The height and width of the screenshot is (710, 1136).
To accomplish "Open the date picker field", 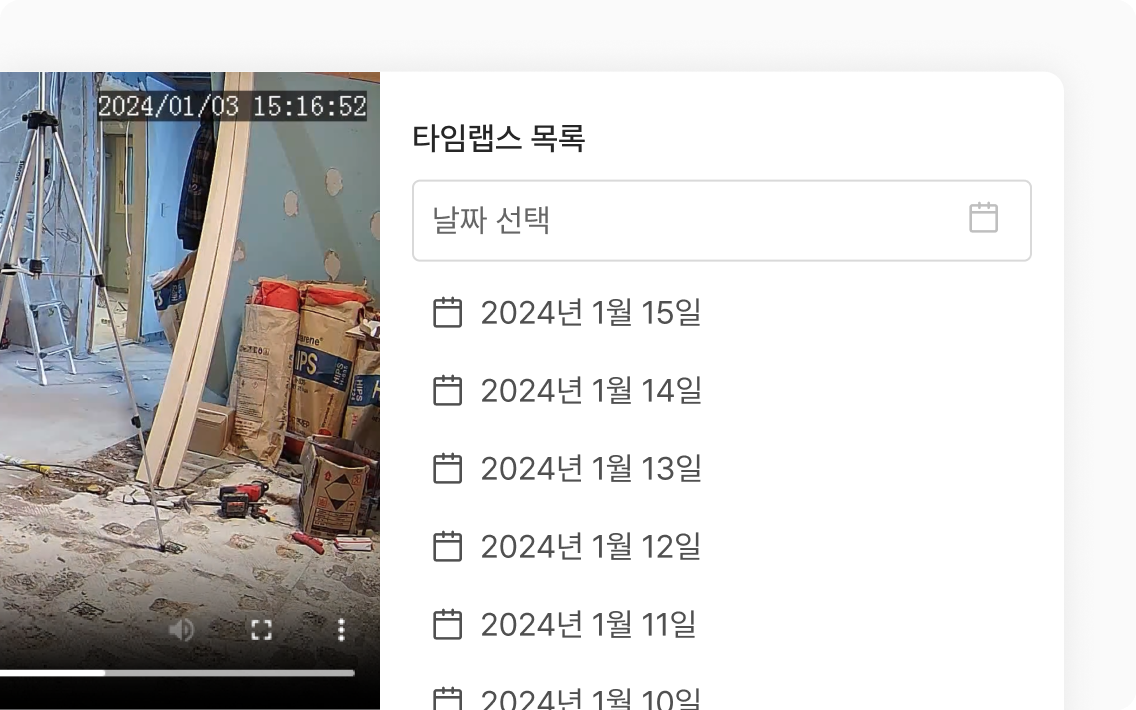I will point(720,220).
